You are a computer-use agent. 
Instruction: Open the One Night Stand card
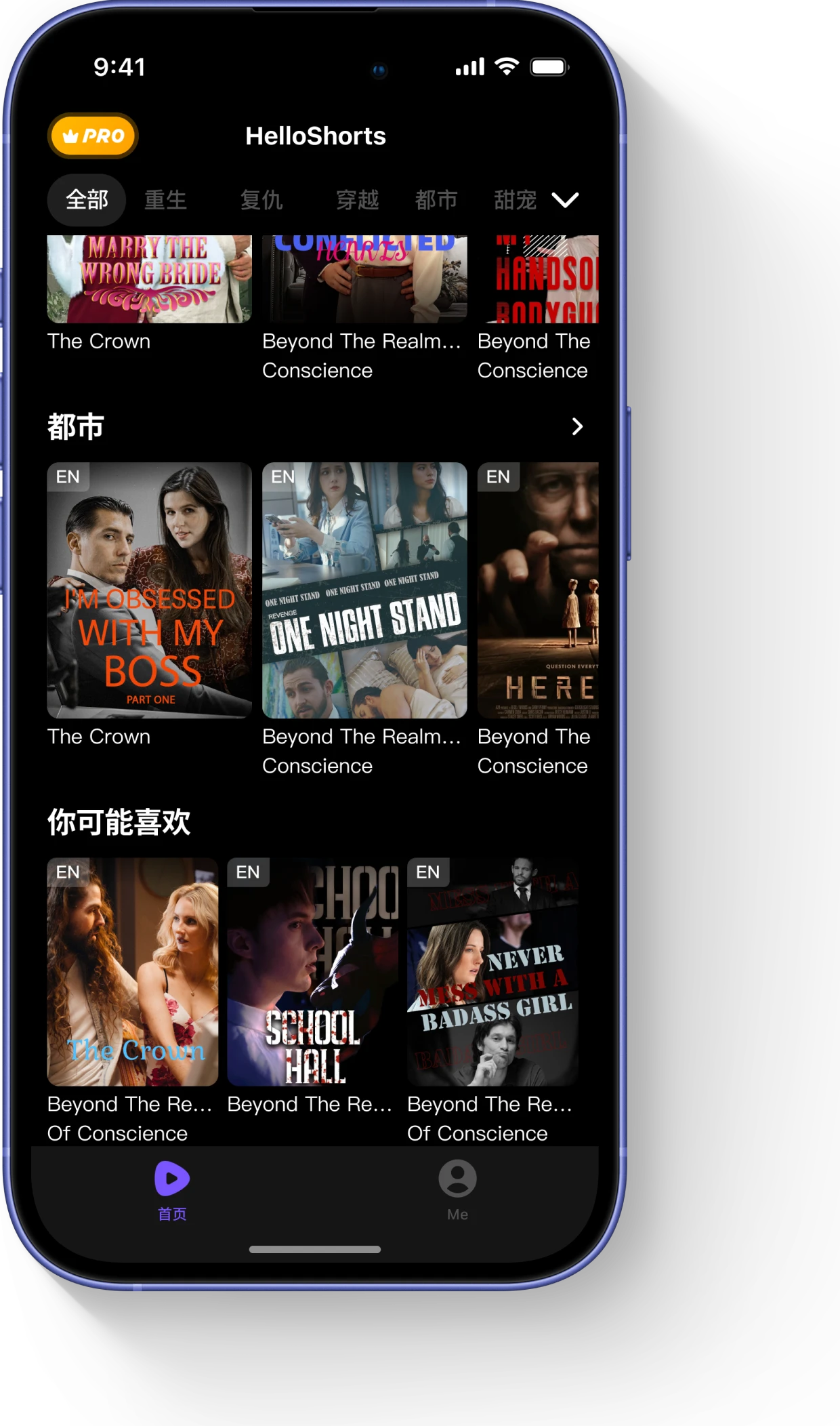coord(364,590)
